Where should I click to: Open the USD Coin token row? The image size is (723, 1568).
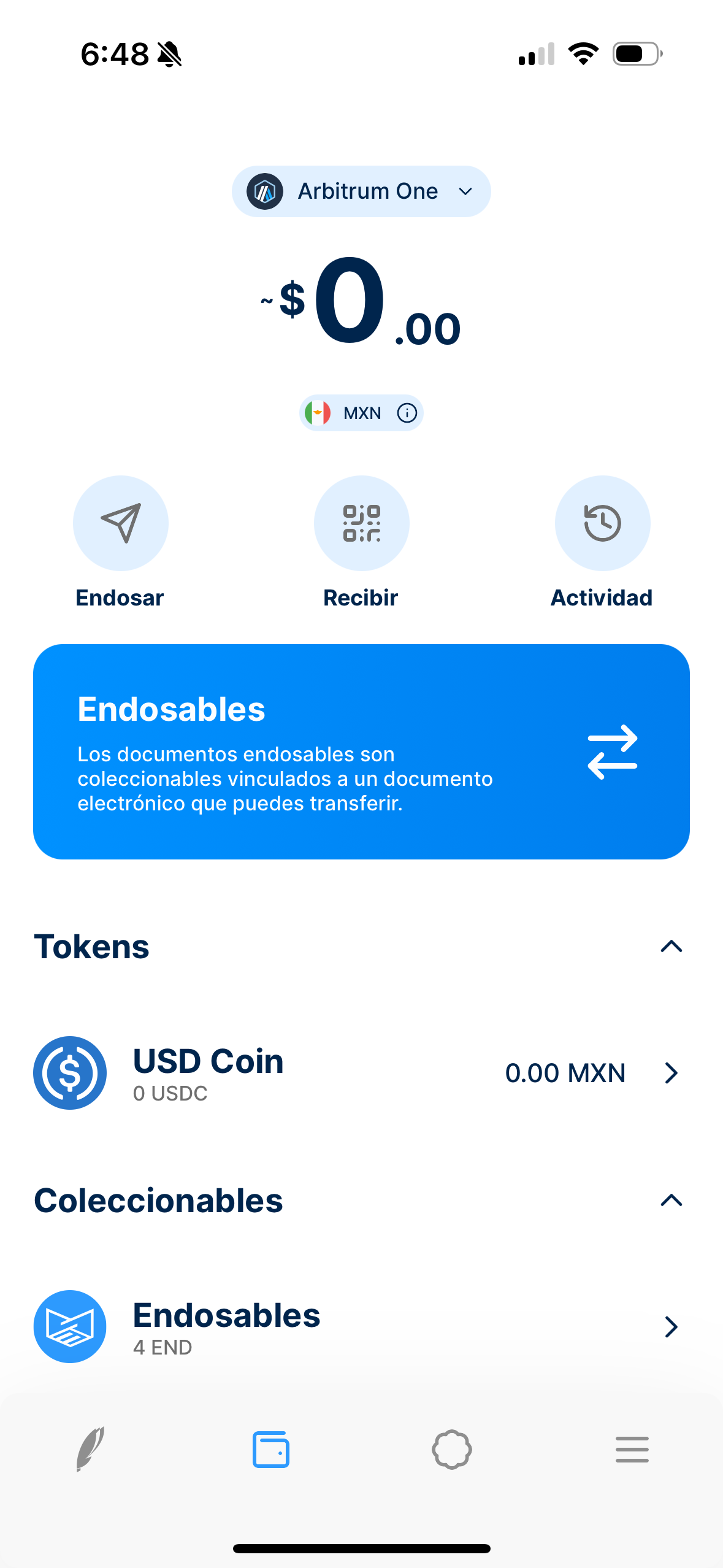[361, 1073]
